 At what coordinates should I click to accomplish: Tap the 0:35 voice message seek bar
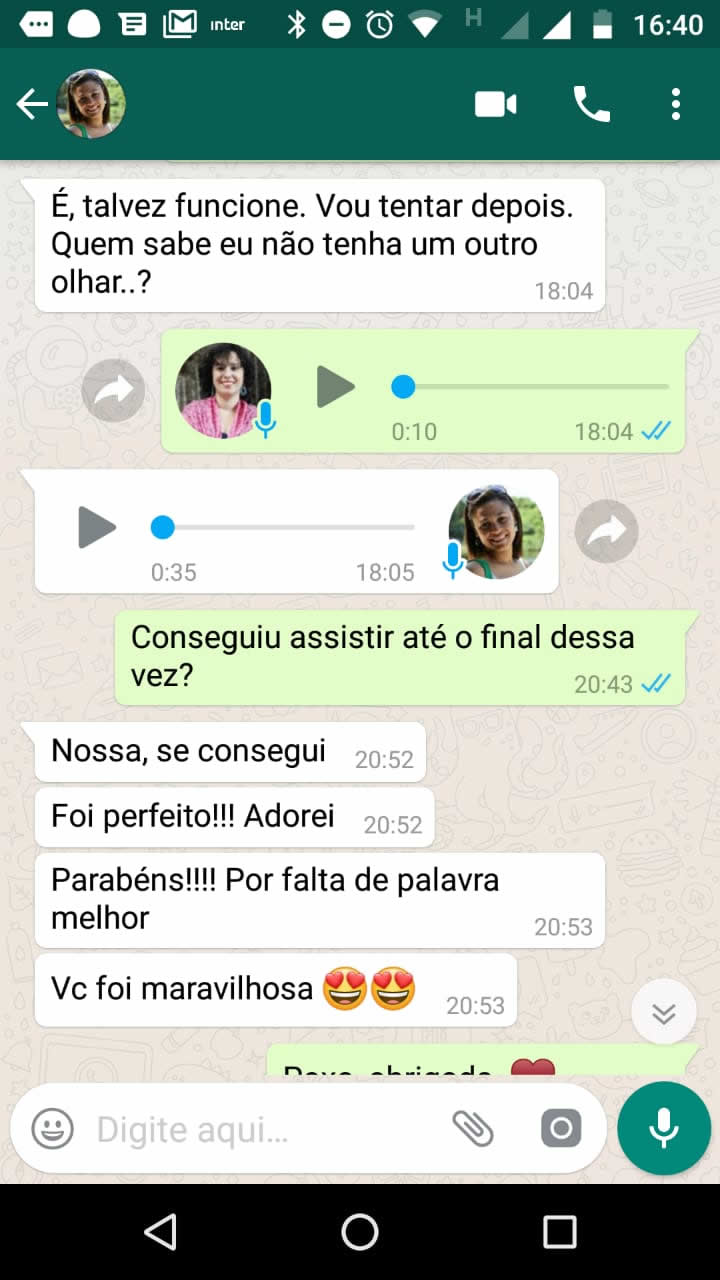[x=282, y=527]
